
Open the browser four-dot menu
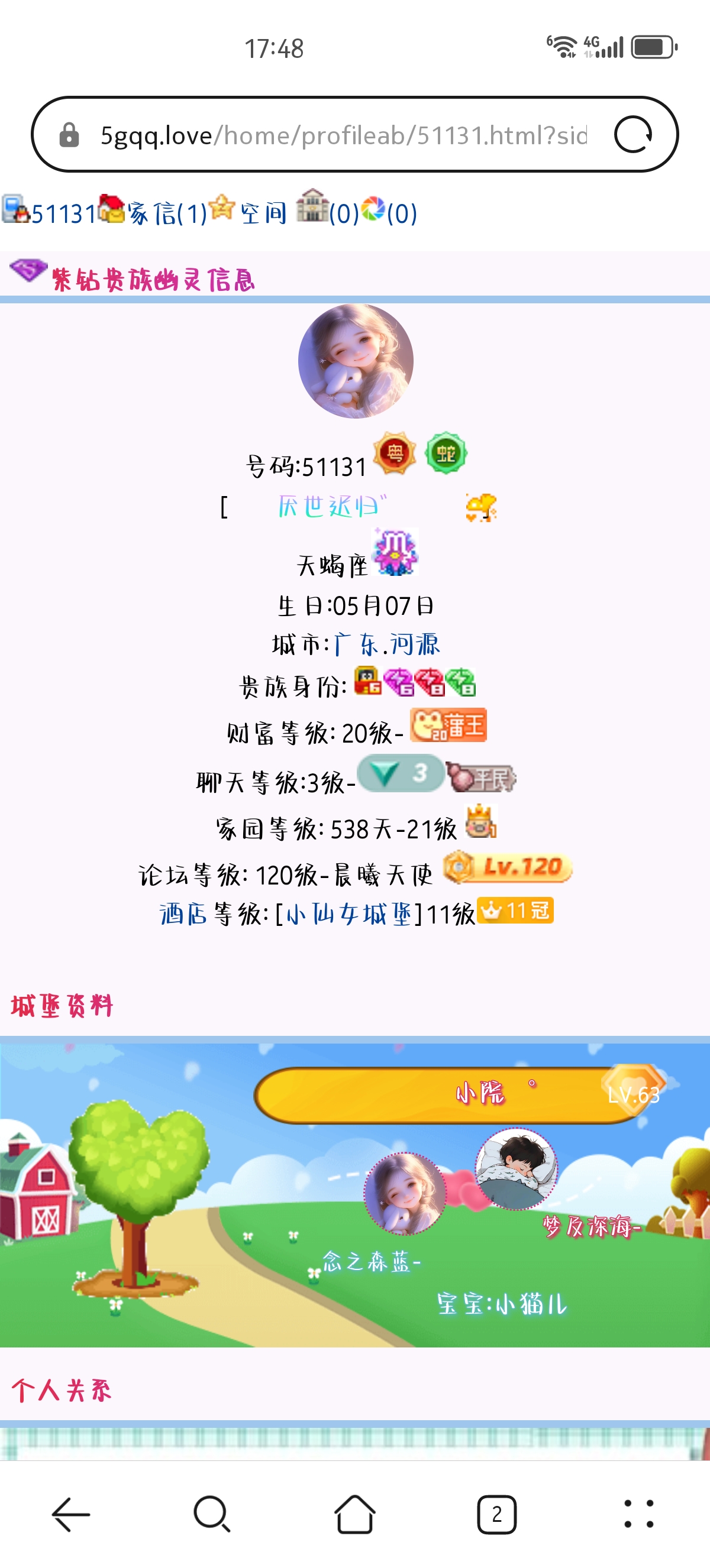639,1514
